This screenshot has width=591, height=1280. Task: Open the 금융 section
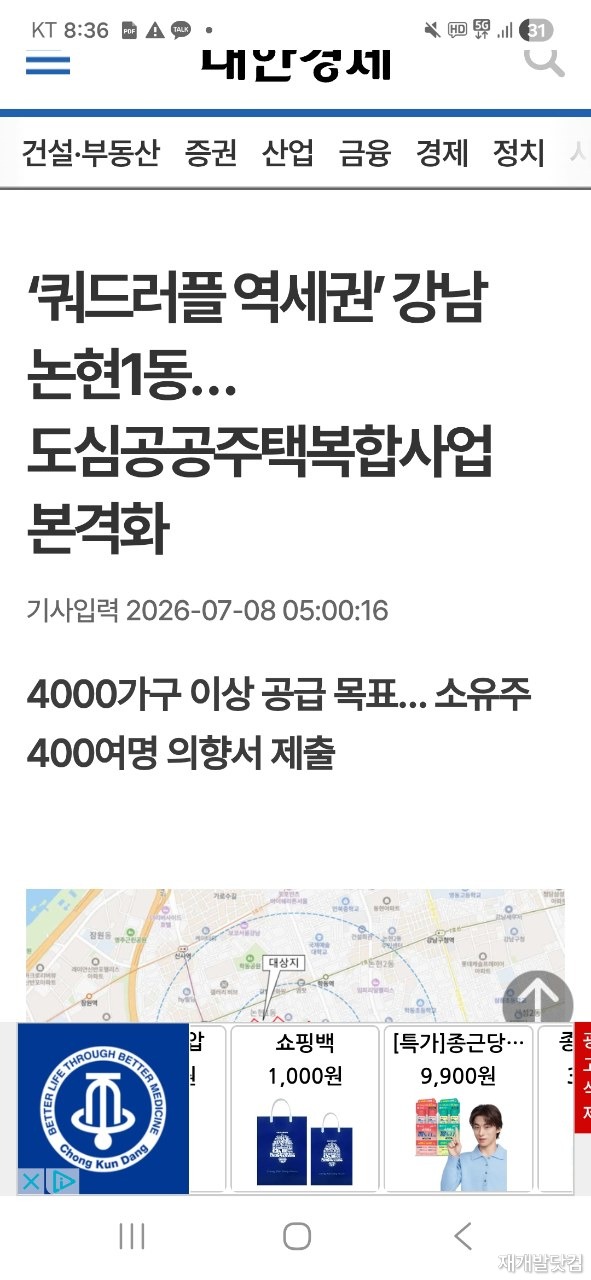click(x=365, y=153)
